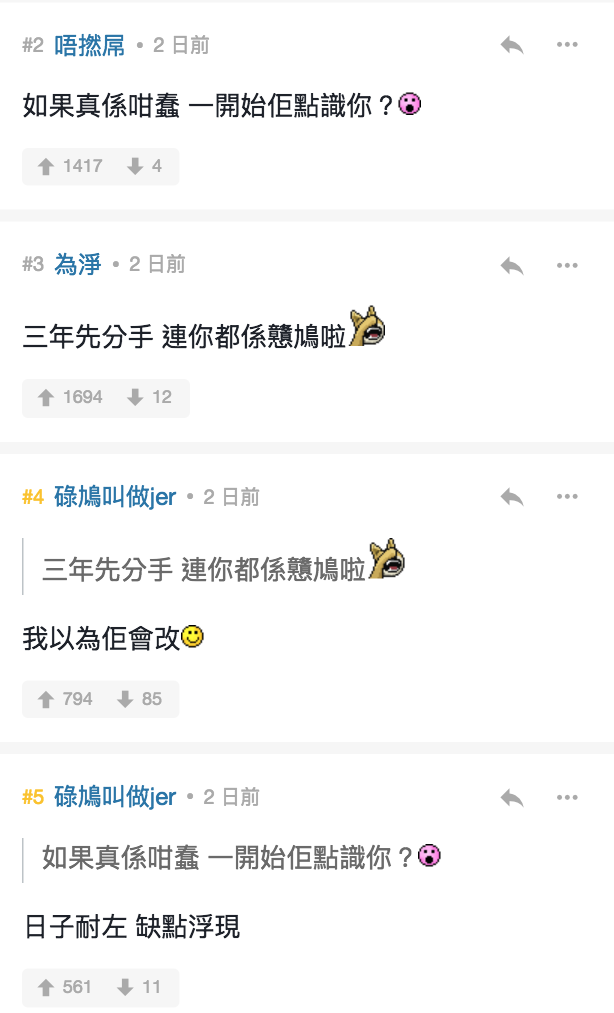This screenshot has height=1013, width=614.
Task: Open 碌鳩叫做jer's profile from comment #4
Action: (x=115, y=497)
